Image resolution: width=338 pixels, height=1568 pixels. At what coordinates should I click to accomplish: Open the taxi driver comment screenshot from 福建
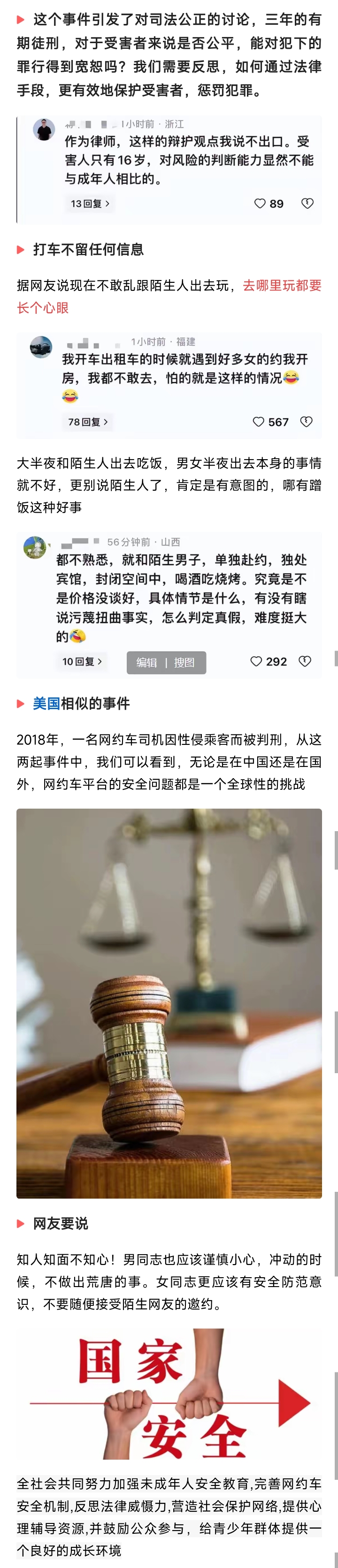[x=169, y=386]
